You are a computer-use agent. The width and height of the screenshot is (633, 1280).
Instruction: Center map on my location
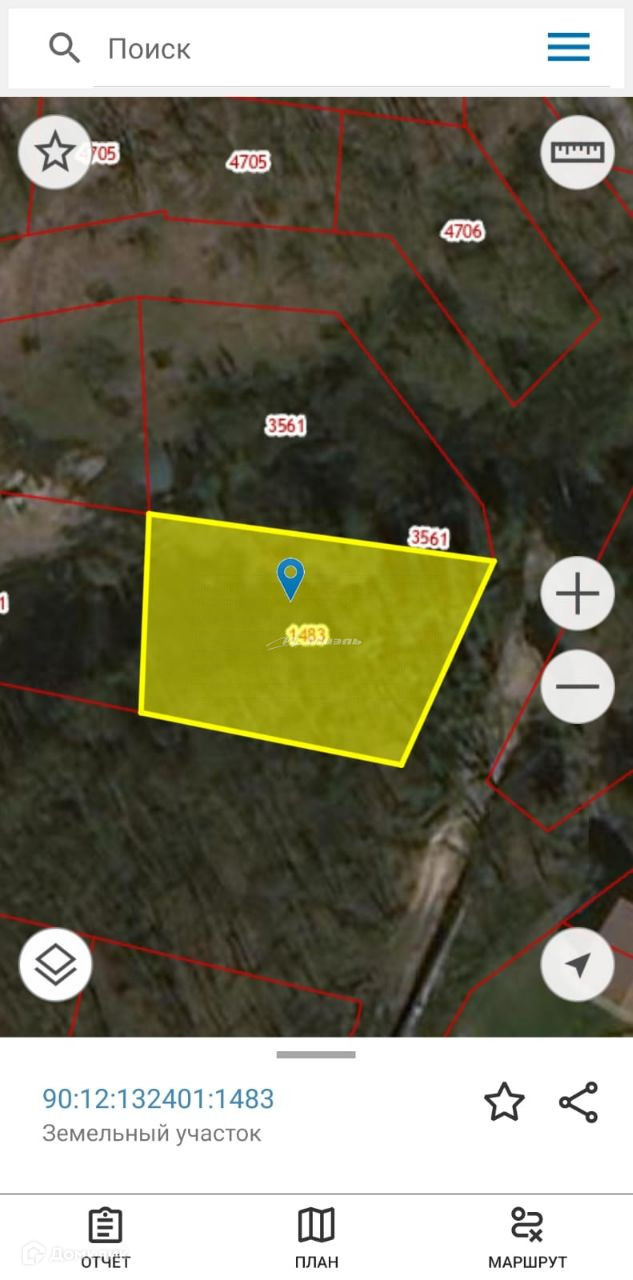tap(577, 965)
